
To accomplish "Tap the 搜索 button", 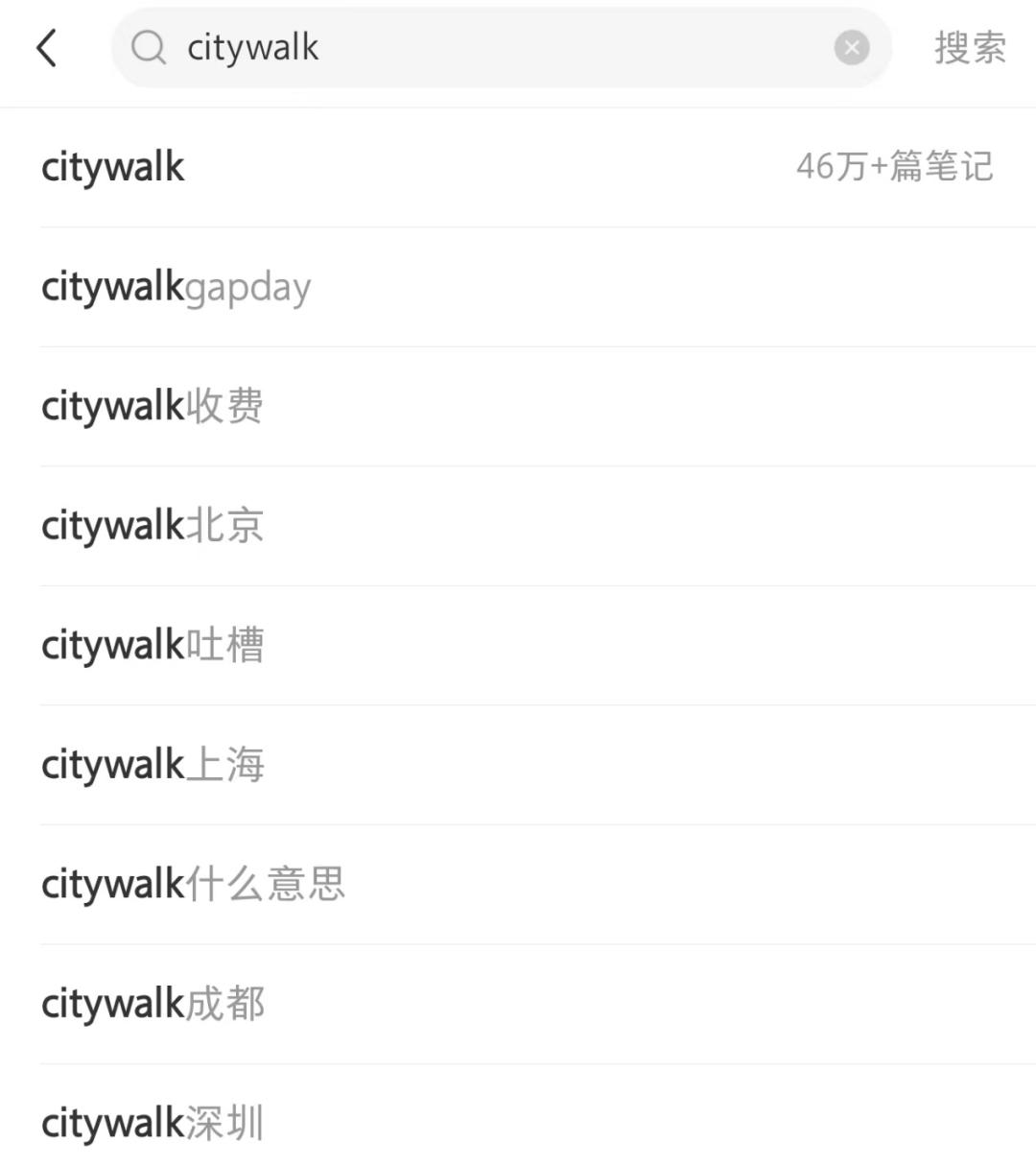I will pyautogui.click(x=970, y=48).
